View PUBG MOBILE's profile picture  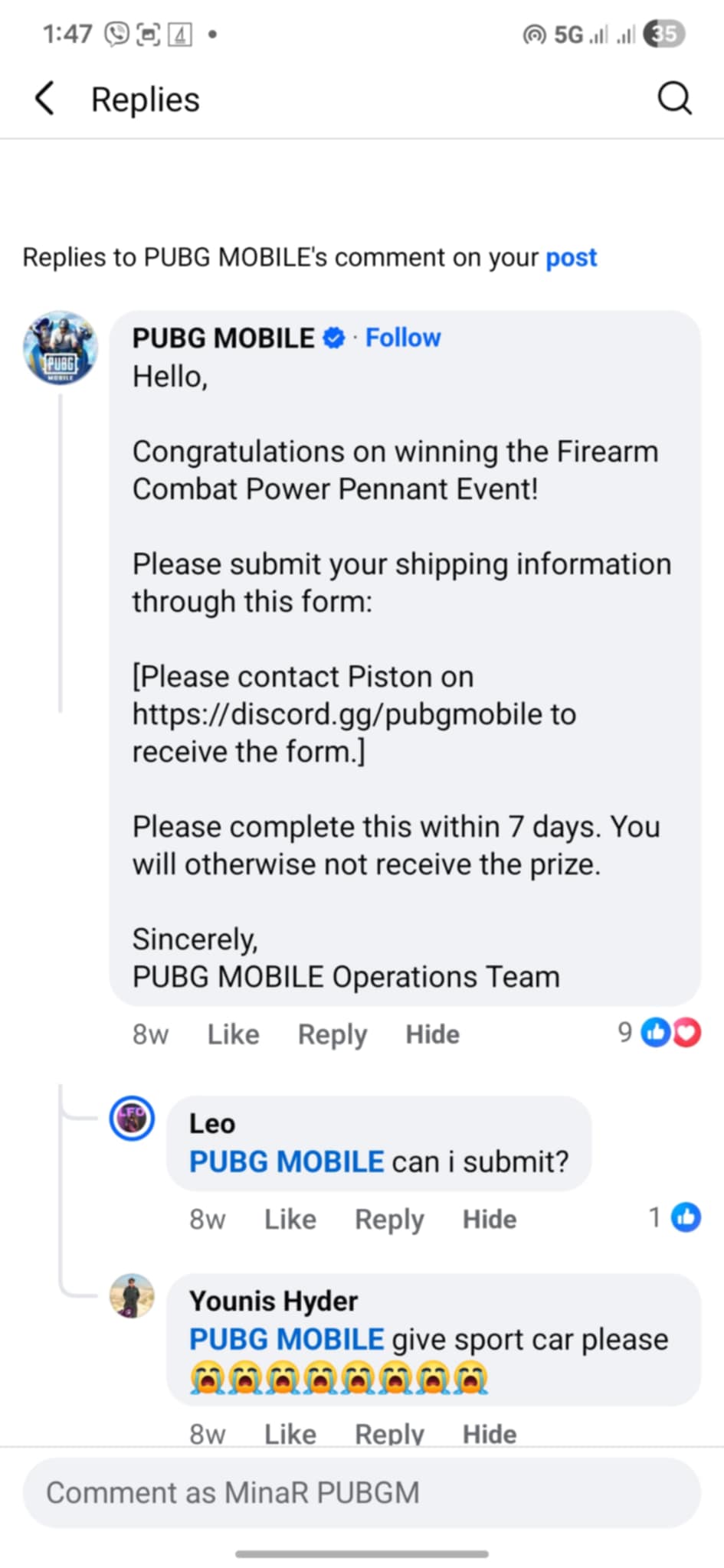(x=61, y=348)
